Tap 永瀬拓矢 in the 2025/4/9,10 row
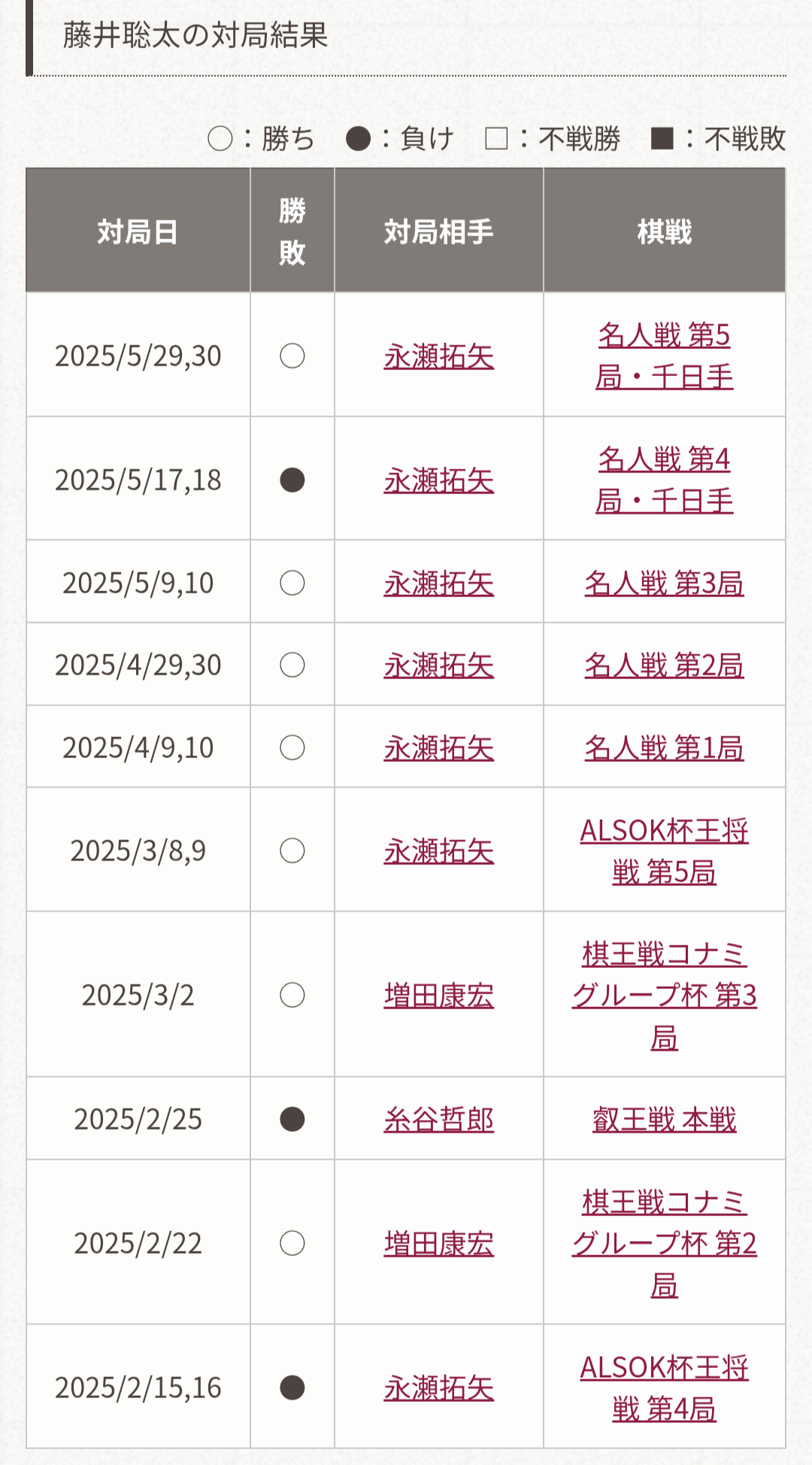 tap(439, 748)
